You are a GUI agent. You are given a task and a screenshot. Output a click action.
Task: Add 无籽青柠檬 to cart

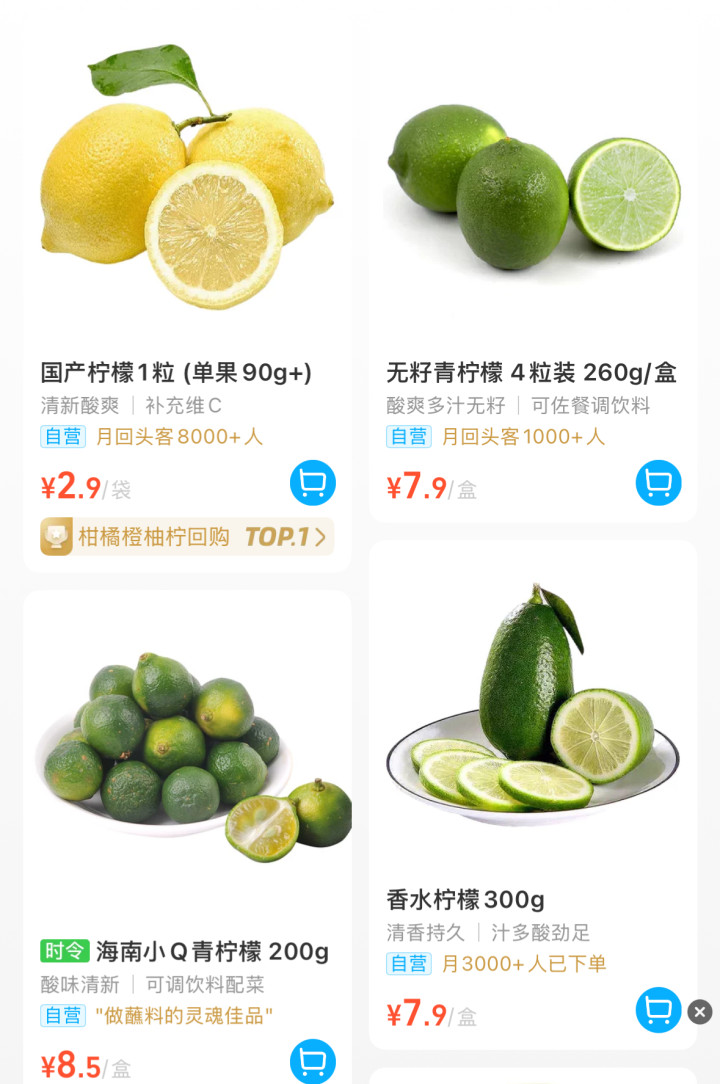coord(658,483)
